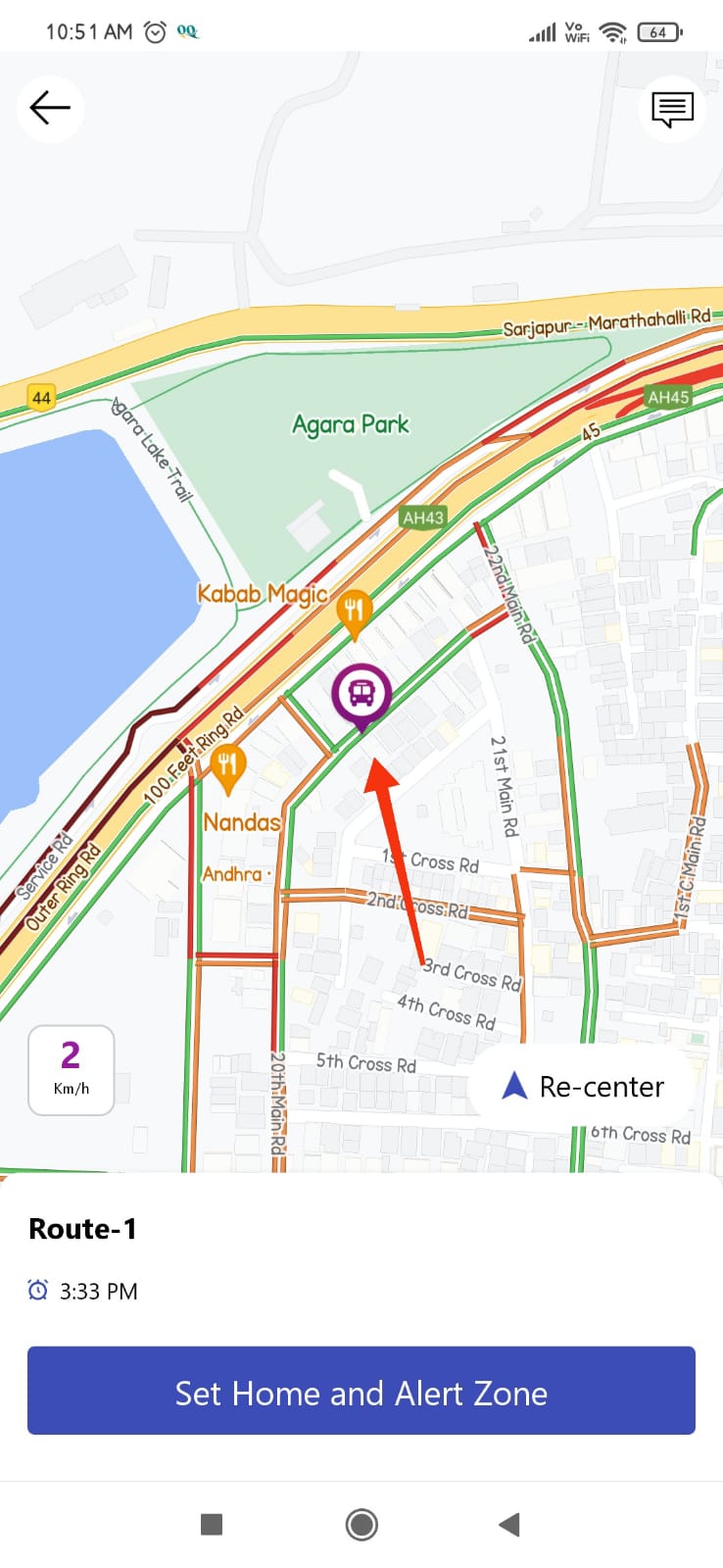Screen dimensions: 723x1568
Task: Re-center the map view
Action: pos(583,1086)
